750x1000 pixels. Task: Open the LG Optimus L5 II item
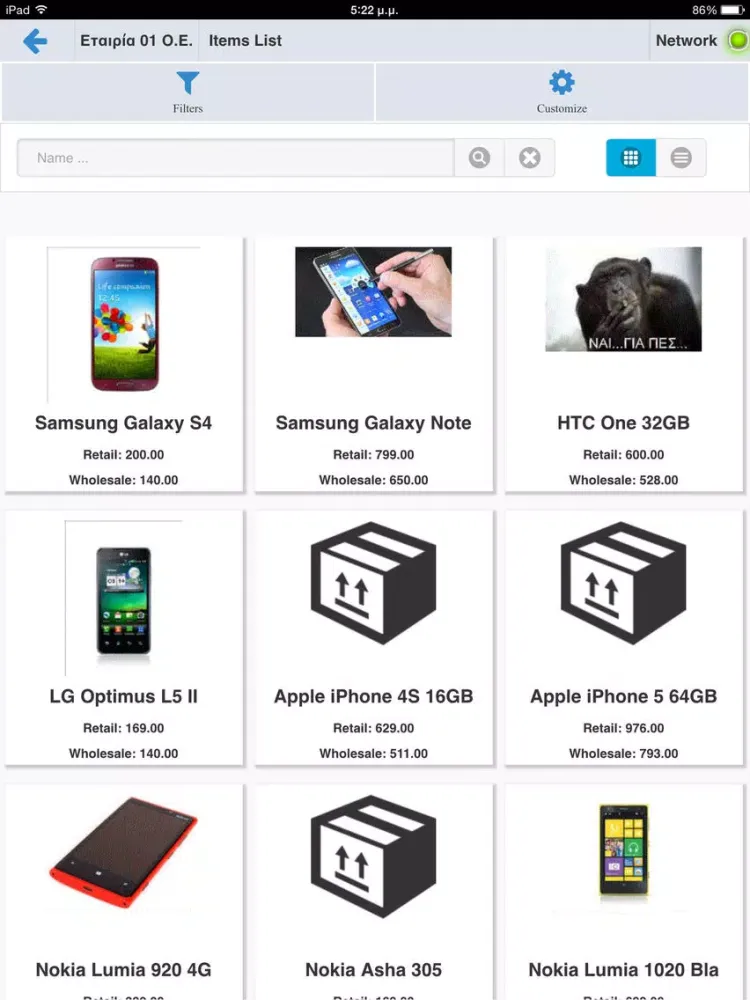[124, 638]
